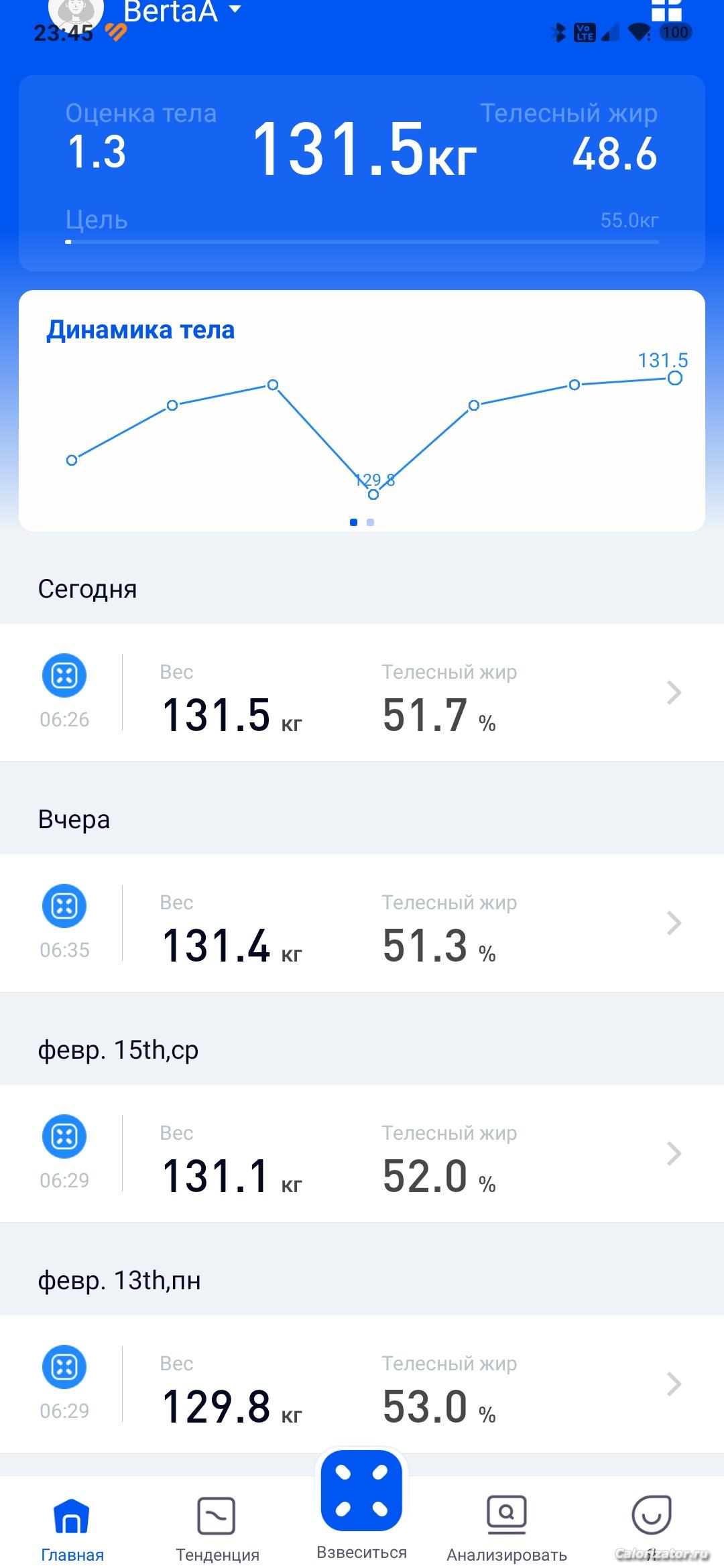
Task: Open yesterday's 131.4 кг measurement
Action: [x=362, y=923]
